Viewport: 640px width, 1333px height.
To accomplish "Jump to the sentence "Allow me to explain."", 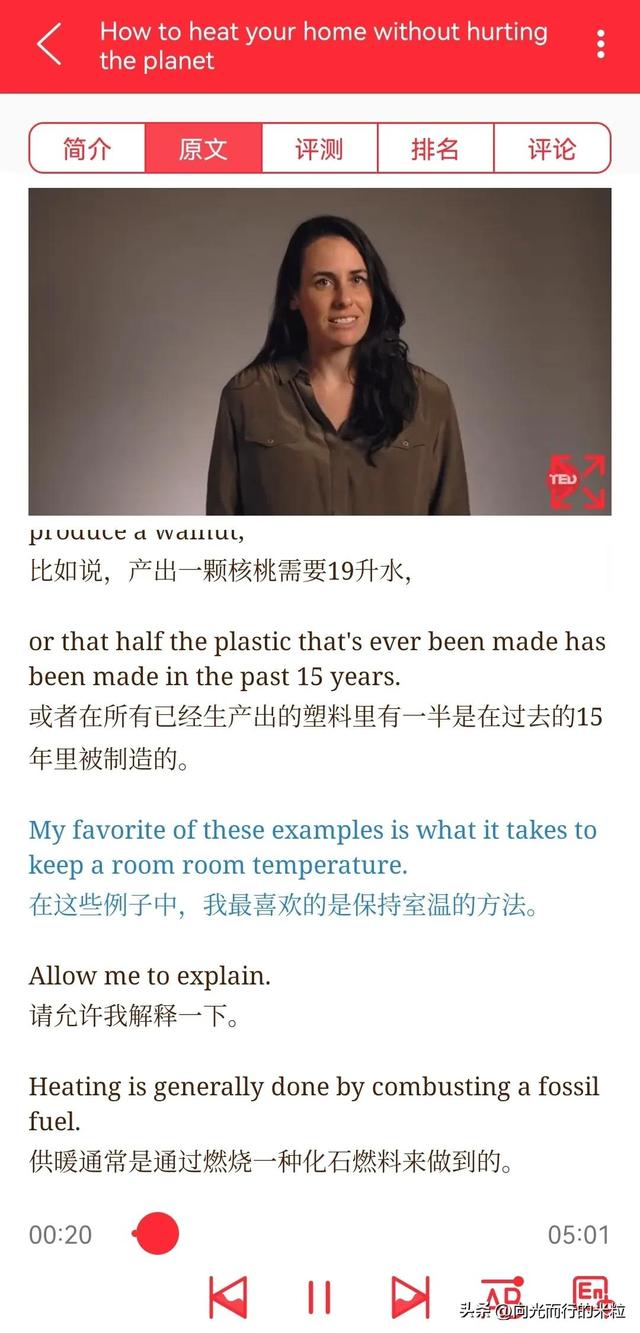I will [150, 975].
